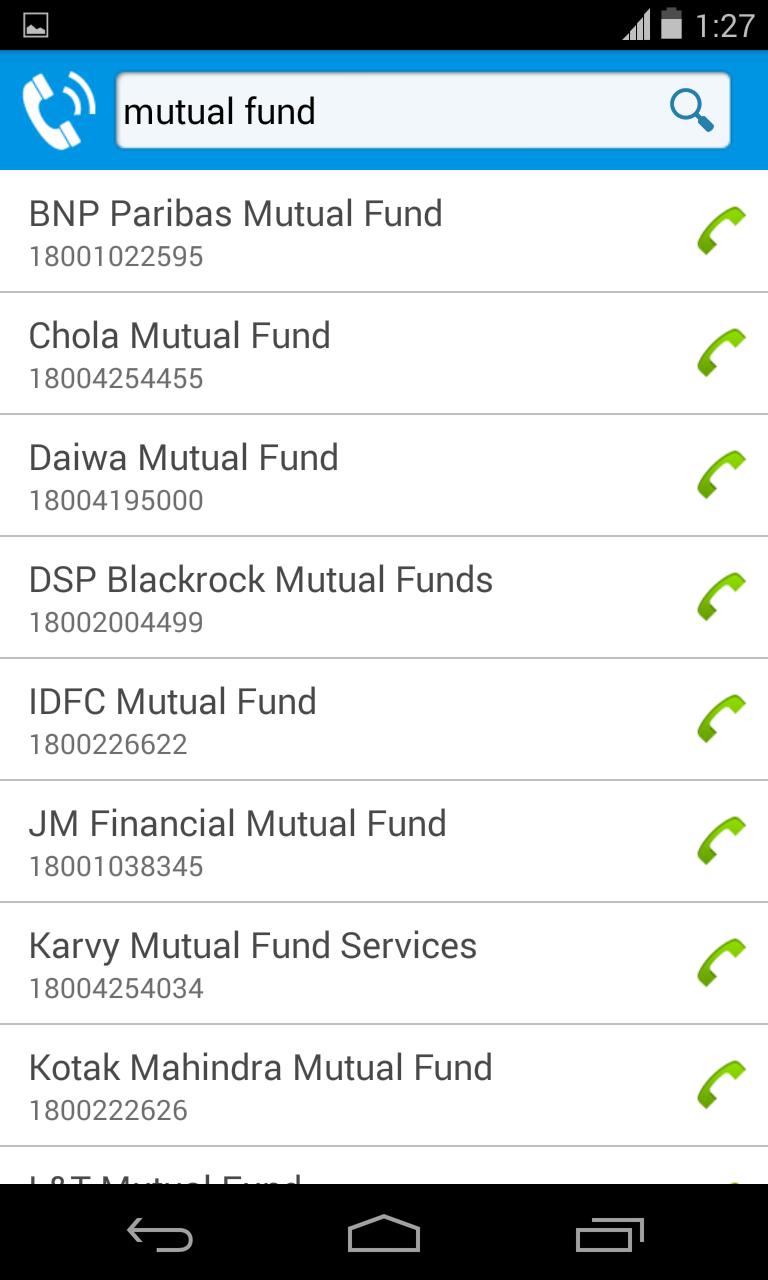Dial Daiwa Mutual Fund via its phone icon

(x=722, y=475)
